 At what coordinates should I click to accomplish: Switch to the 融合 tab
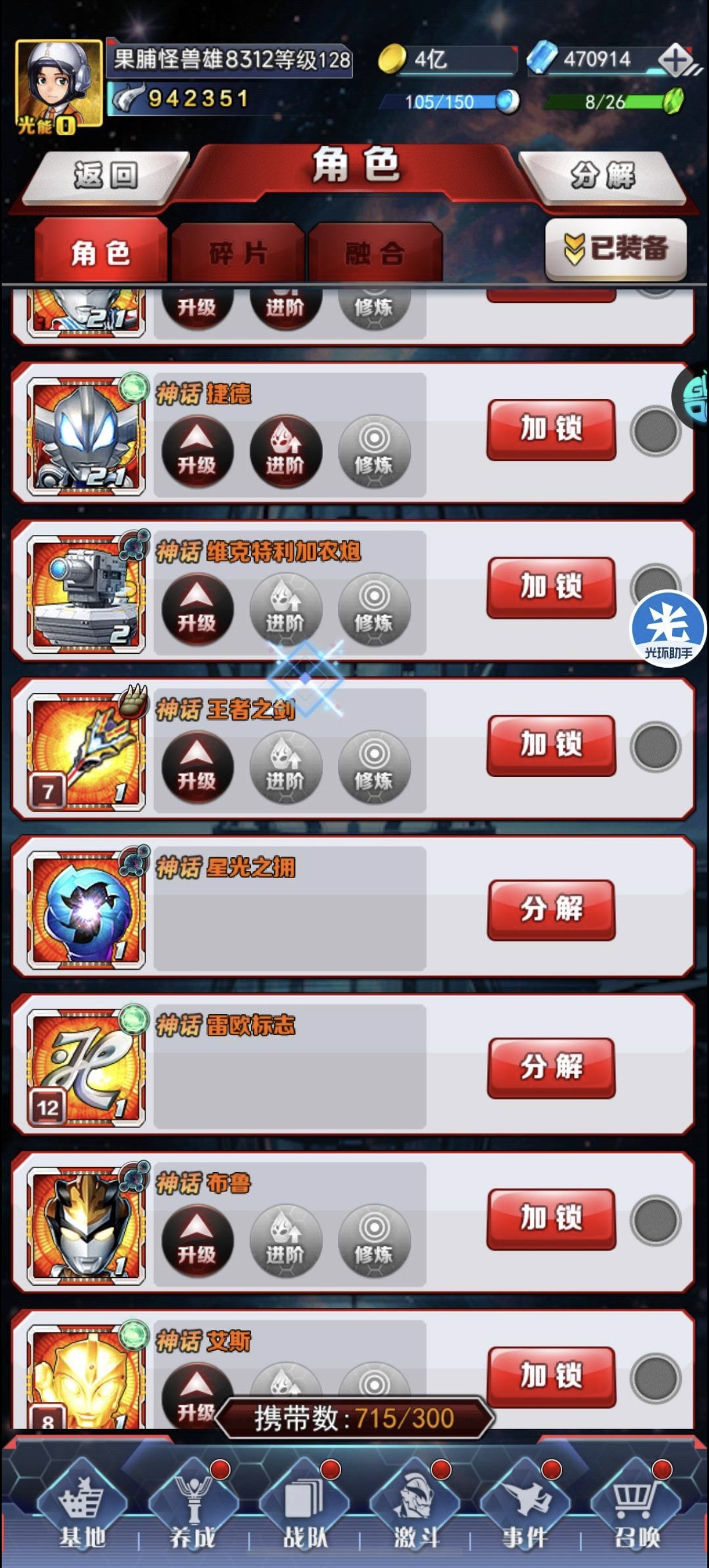[375, 252]
